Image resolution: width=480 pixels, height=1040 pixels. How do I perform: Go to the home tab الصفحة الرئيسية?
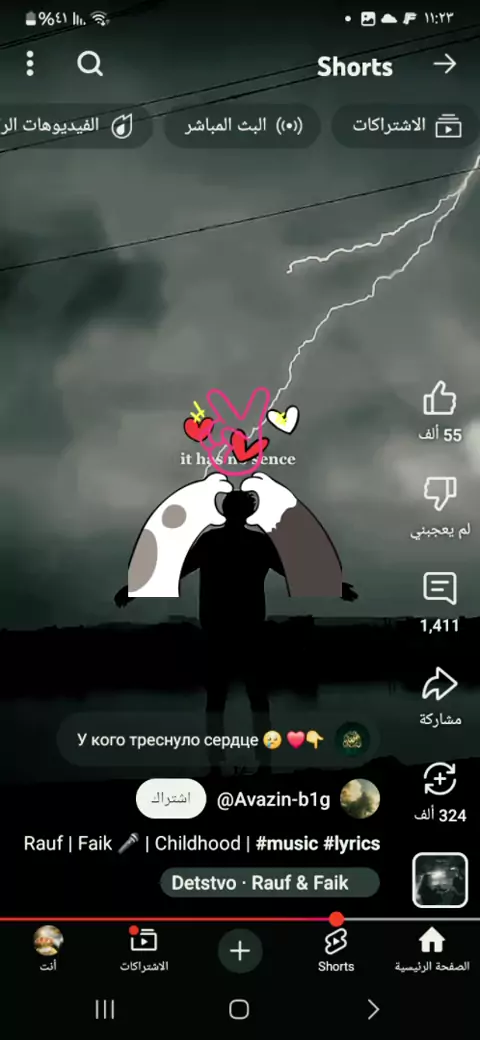pyautogui.click(x=432, y=950)
